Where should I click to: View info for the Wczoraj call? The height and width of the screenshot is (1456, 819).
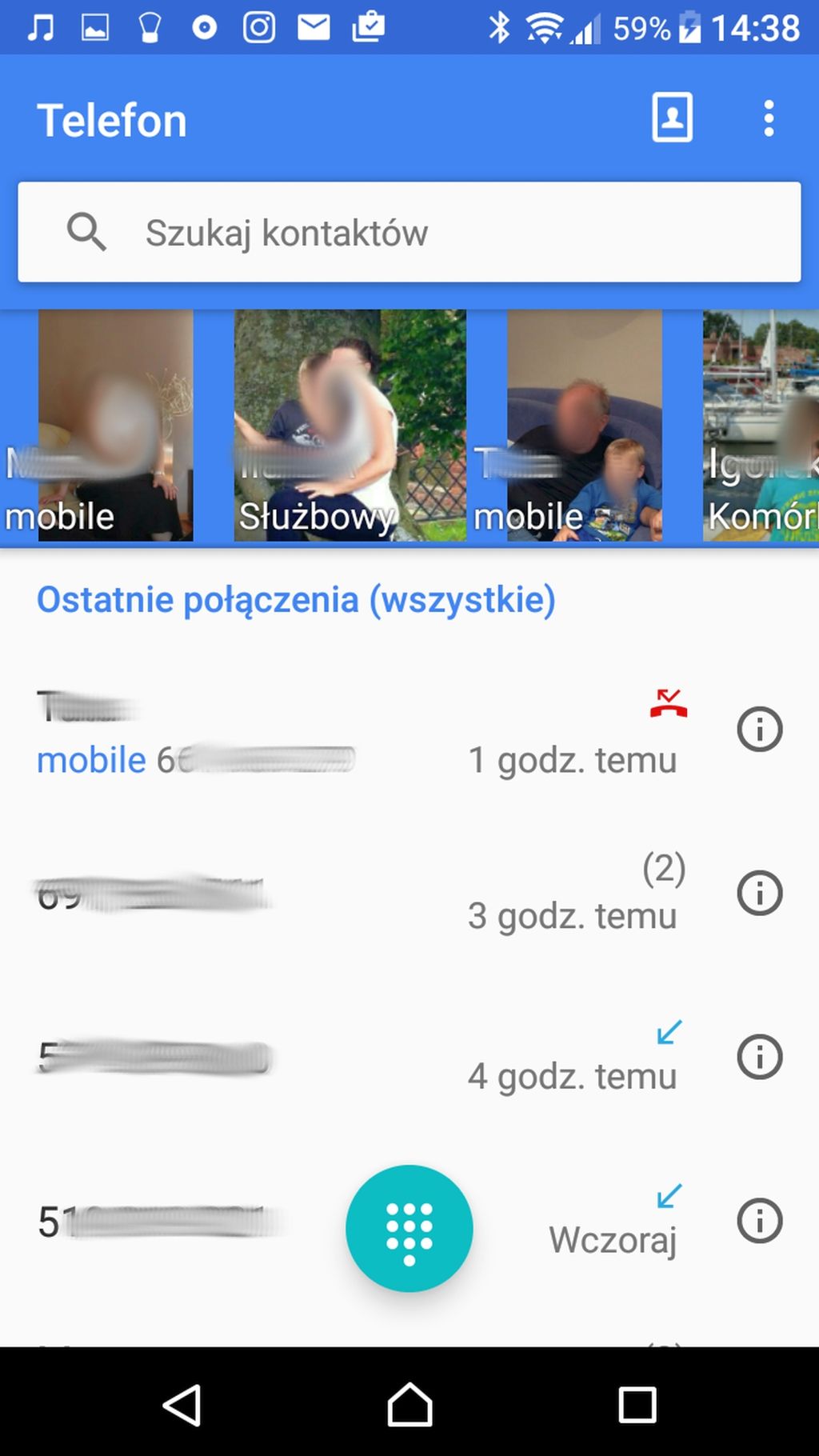(x=759, y=1221)
